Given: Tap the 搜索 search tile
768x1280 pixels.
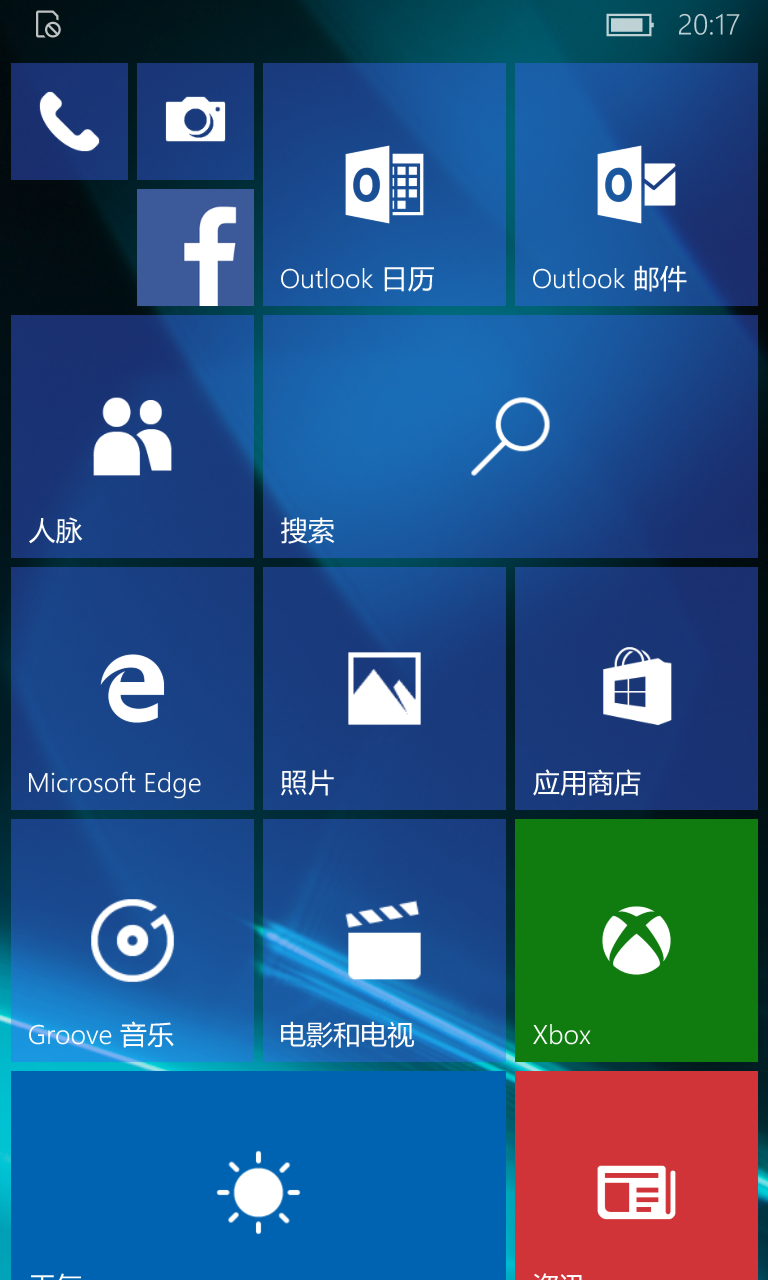Looking at the screenshot, I should (510, 436).
